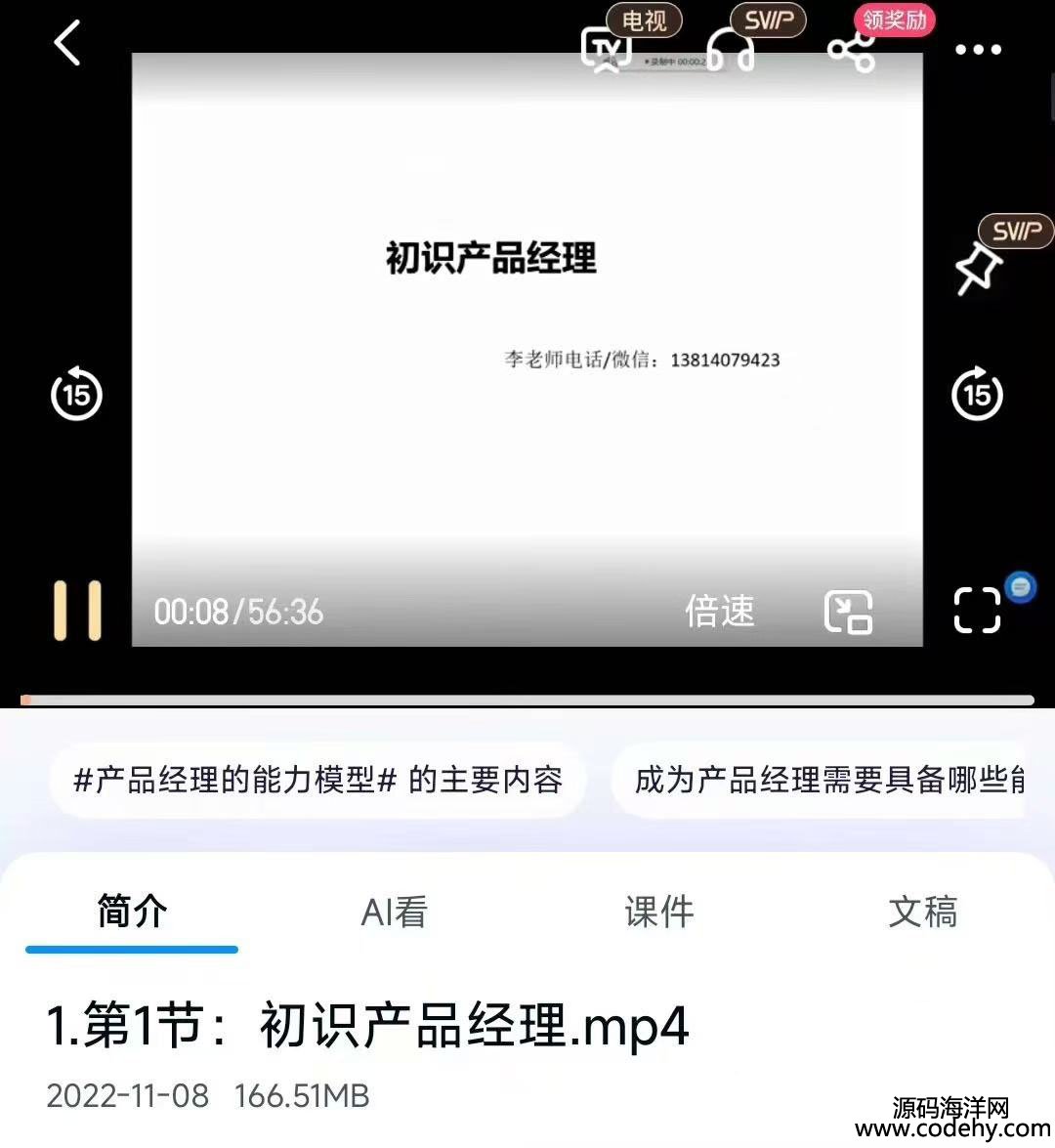
Task: Switch to audio-only listening mode
Action: (731, 51)
